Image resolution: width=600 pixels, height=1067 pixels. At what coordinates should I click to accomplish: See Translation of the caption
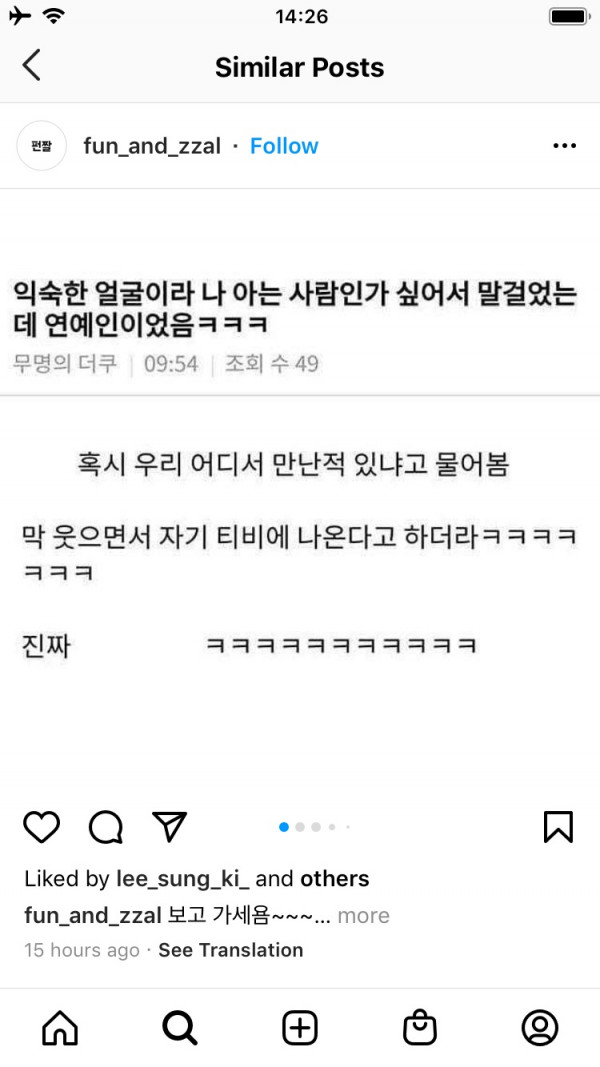click(x=230, y=950)
